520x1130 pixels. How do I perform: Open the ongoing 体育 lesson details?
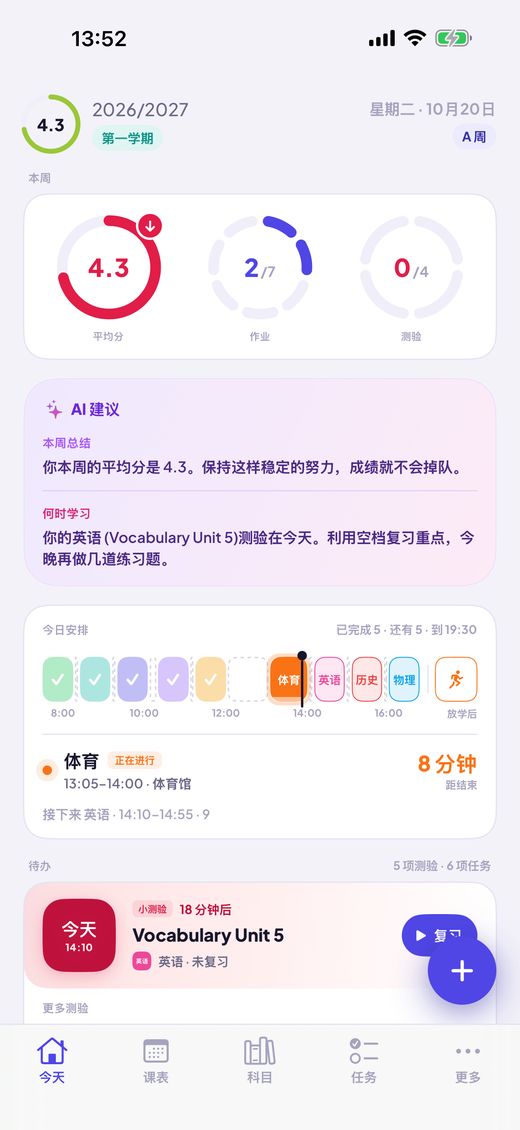click(x=260, y=772)
